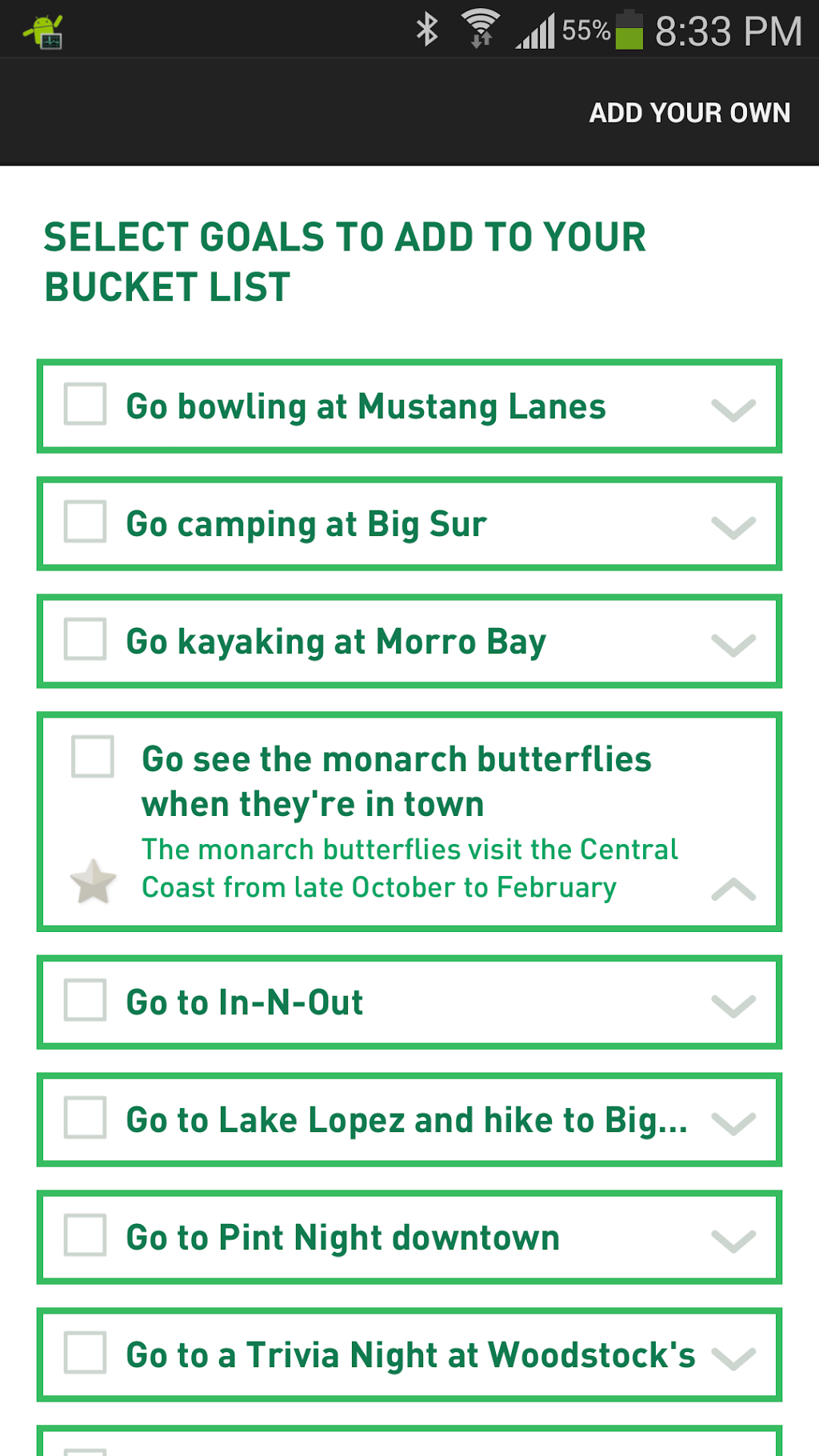Check the monarch butterflies goal box
Screen dimensions: 819x1456
click(x=93, y=756)
